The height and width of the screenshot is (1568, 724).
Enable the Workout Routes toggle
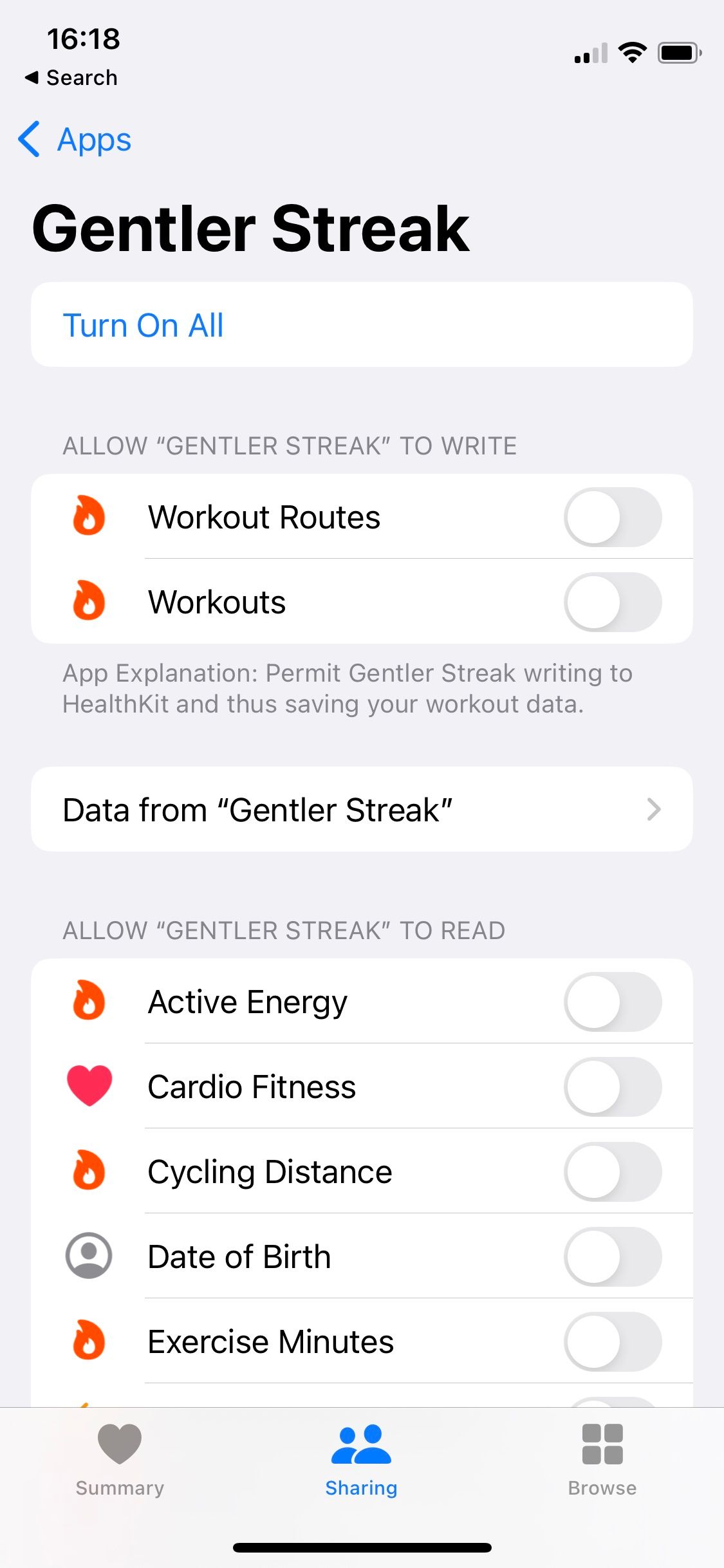[x=612, y=517]
